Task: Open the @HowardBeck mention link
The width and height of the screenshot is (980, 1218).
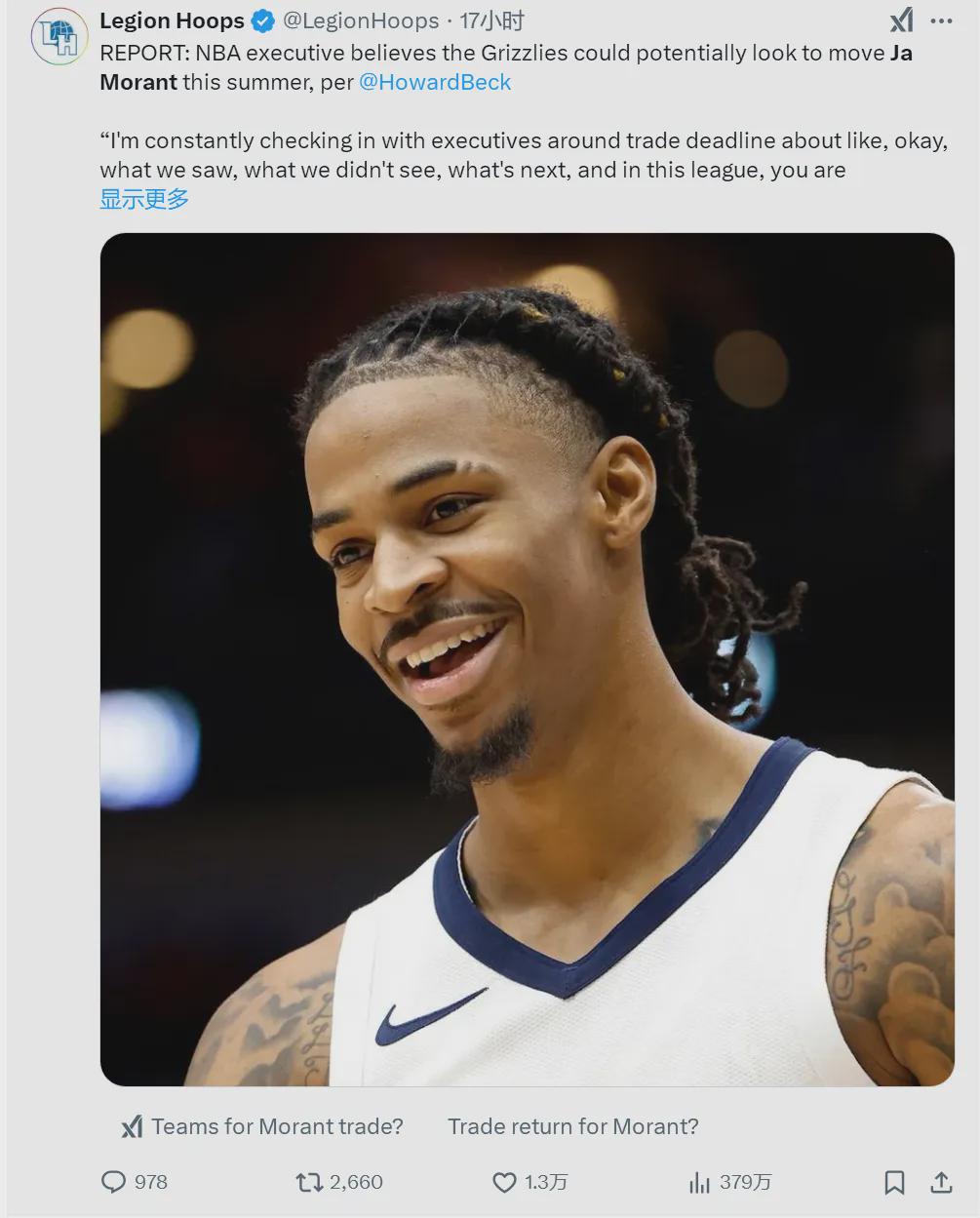Action: [435, 82]
